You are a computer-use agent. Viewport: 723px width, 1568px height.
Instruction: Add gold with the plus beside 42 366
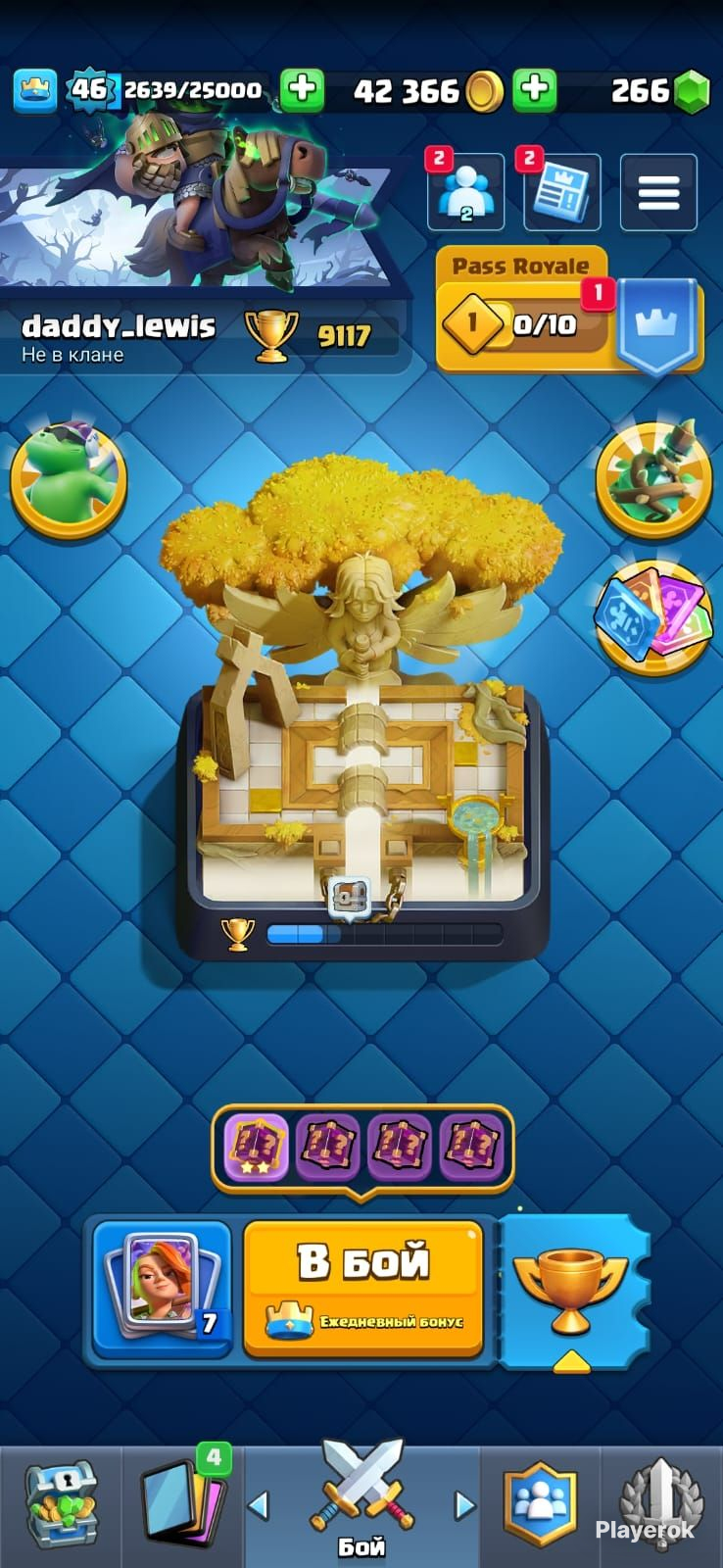pyautogui.click(x=534, y=90)
